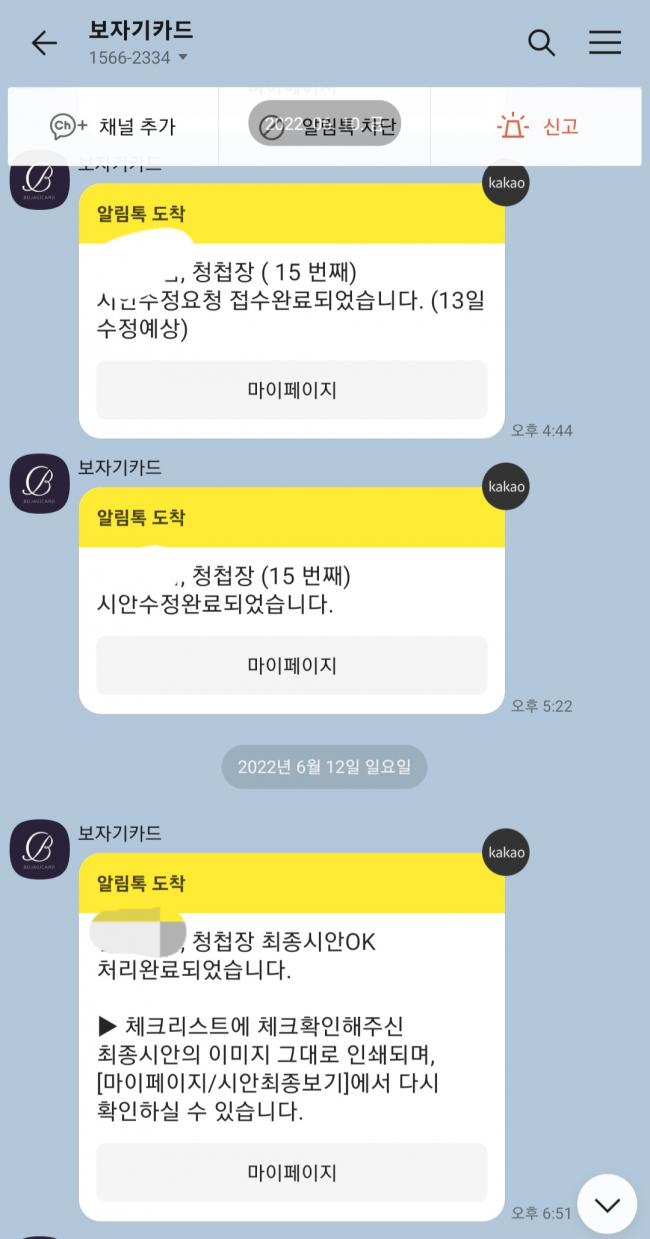Open 마이페이지 under 시안수정요청 접수완료 message
The width and height of the screenshot is (650, 1239).
coord(292,390)
